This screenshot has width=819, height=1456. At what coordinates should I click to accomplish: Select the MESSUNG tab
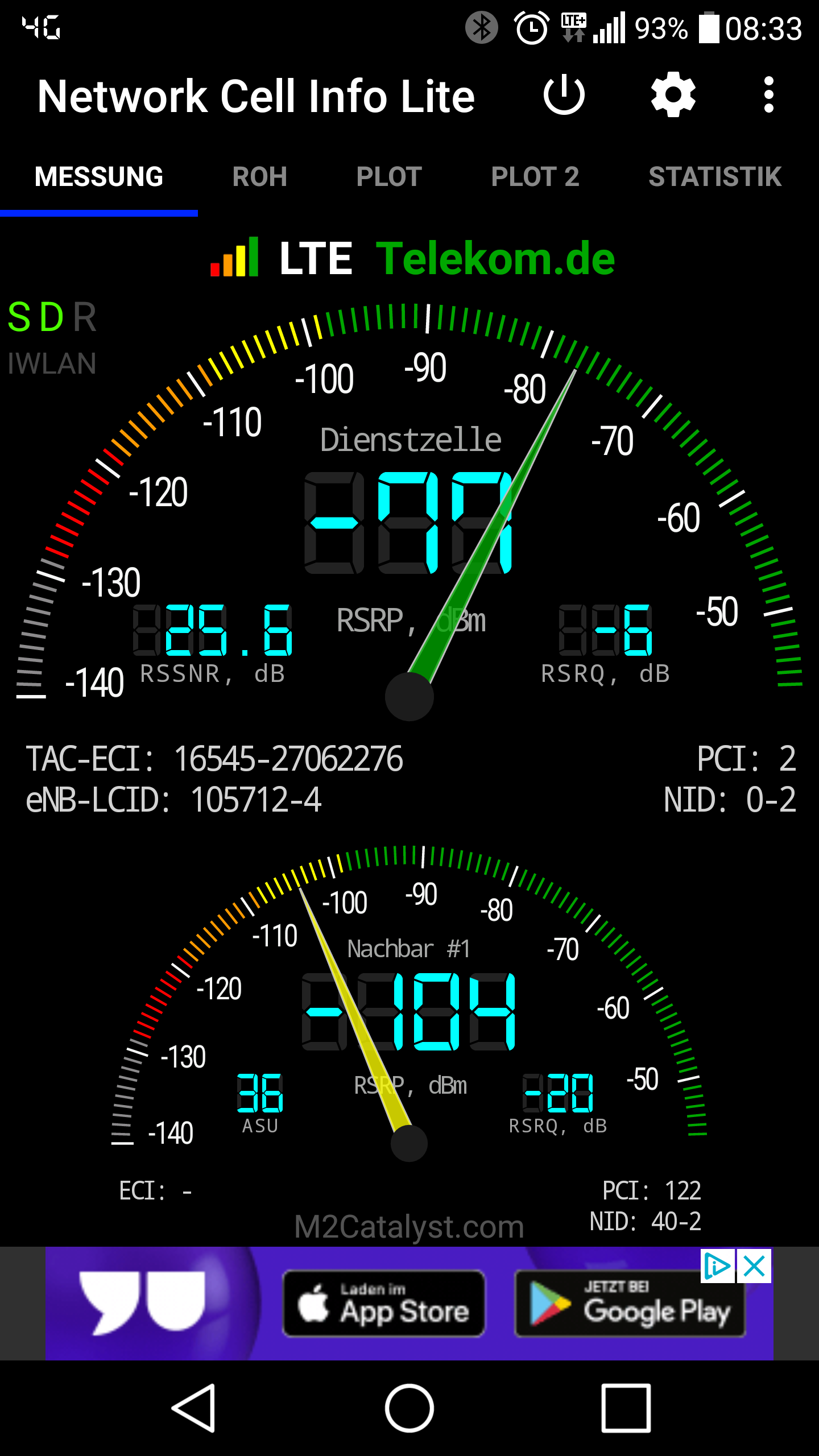[99, 176]
